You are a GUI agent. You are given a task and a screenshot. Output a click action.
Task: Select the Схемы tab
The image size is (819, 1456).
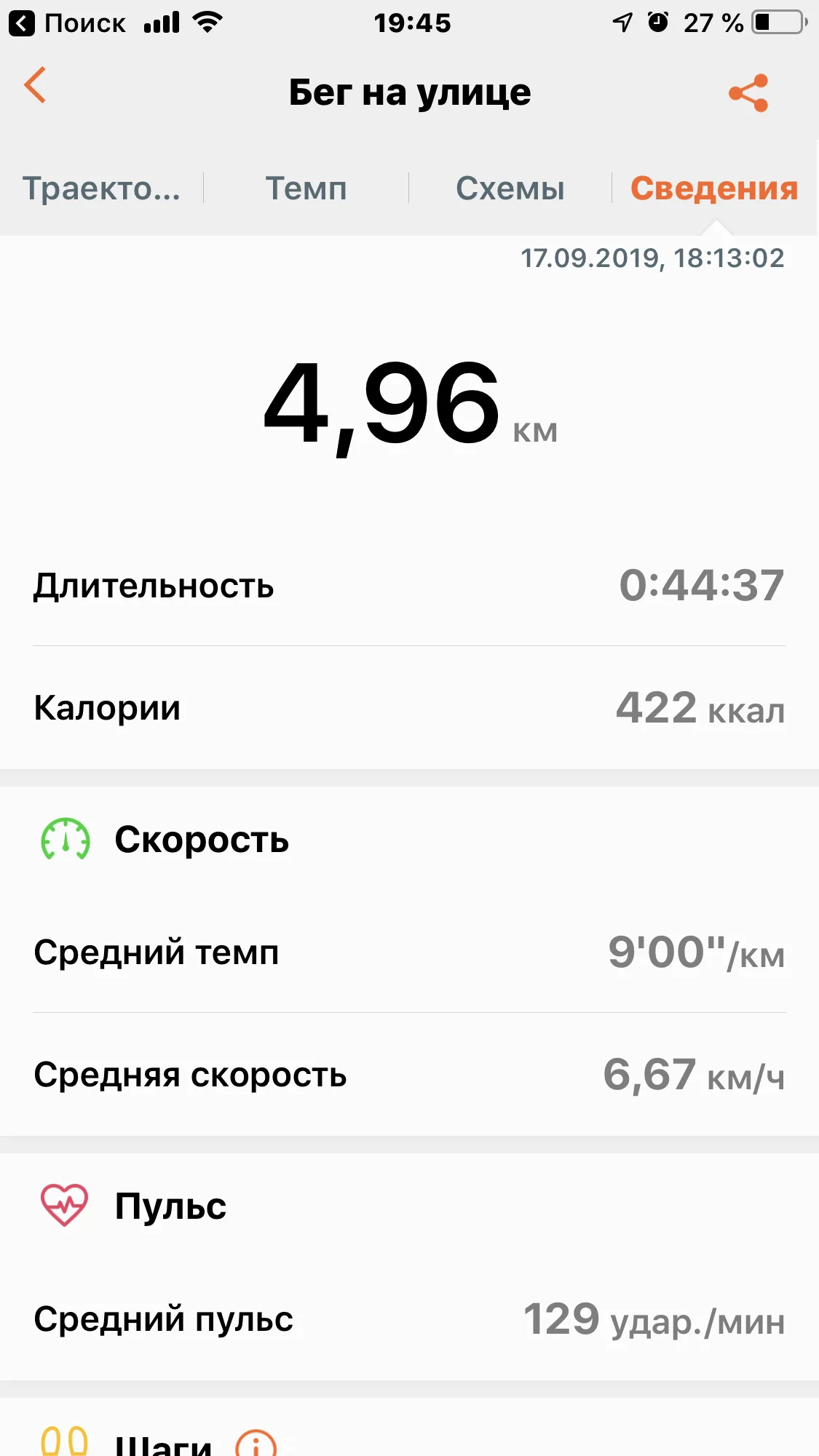[x=510, y=188]
